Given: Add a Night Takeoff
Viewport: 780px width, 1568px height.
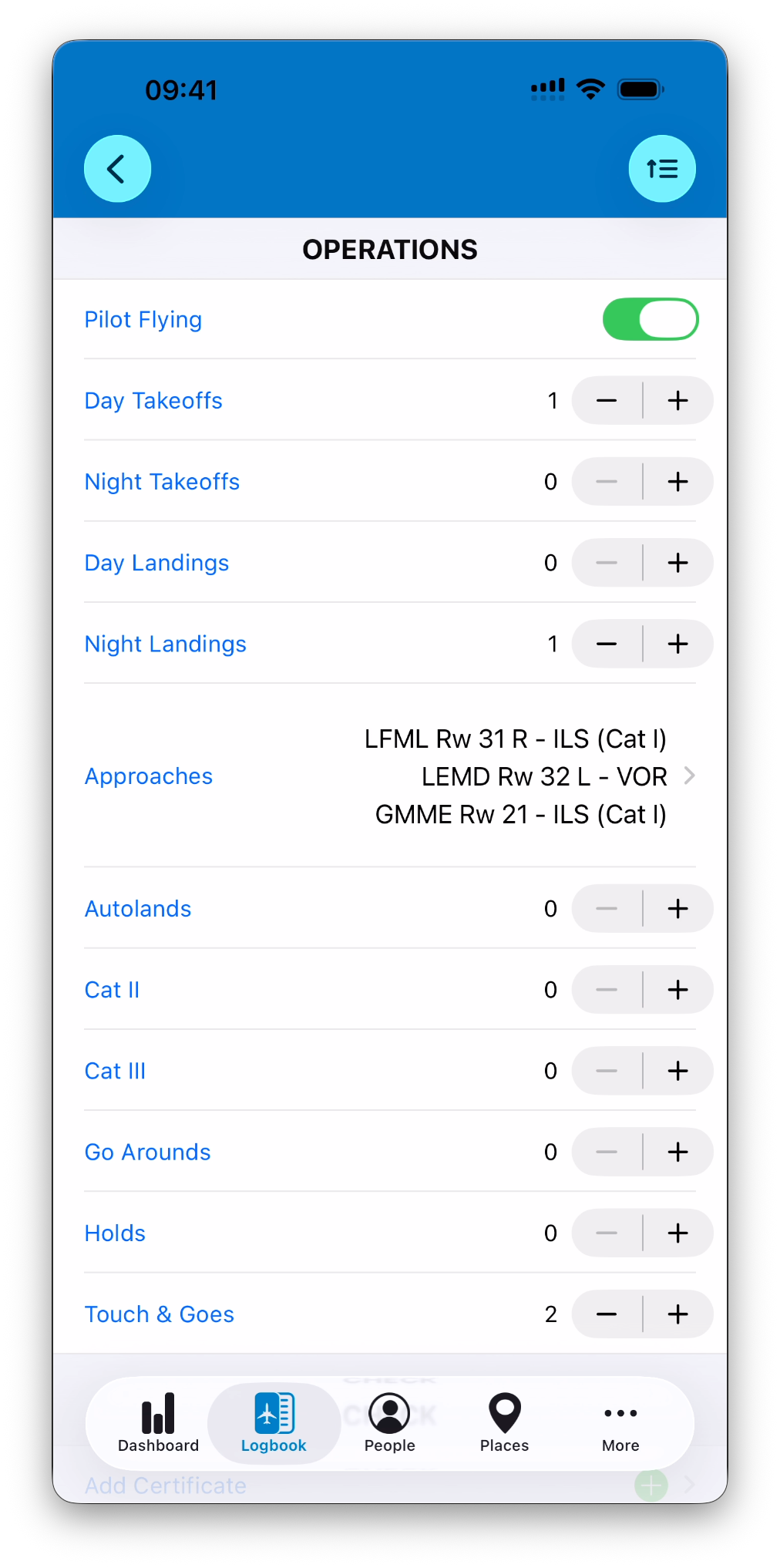Looking at the screenshot, I should point(677,482).
